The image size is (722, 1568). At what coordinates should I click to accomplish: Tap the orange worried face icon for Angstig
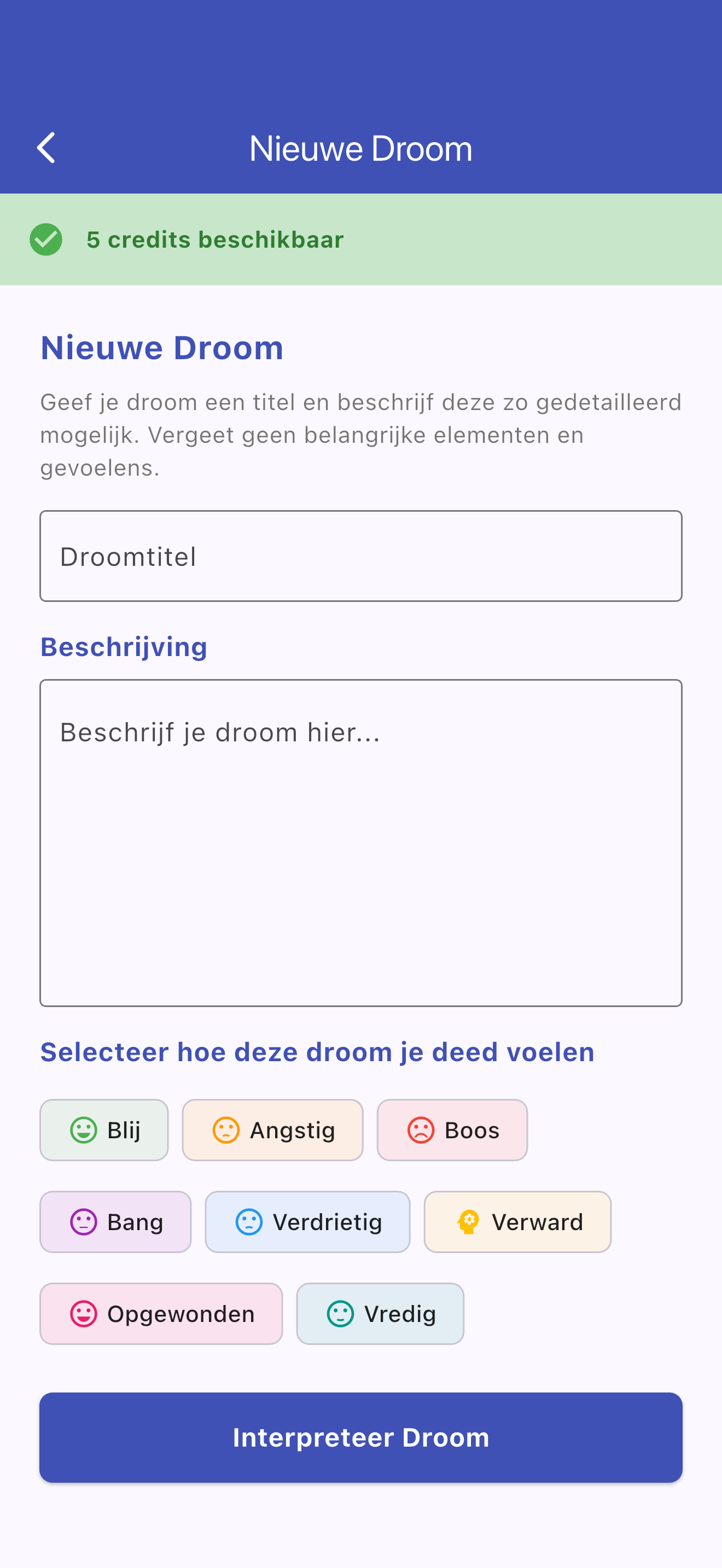coord(226,1130)
